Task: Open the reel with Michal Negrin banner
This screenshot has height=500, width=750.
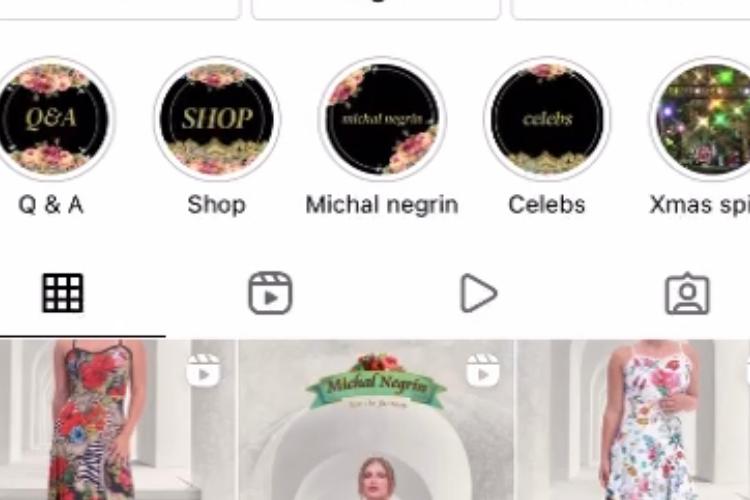Action: 376,420
